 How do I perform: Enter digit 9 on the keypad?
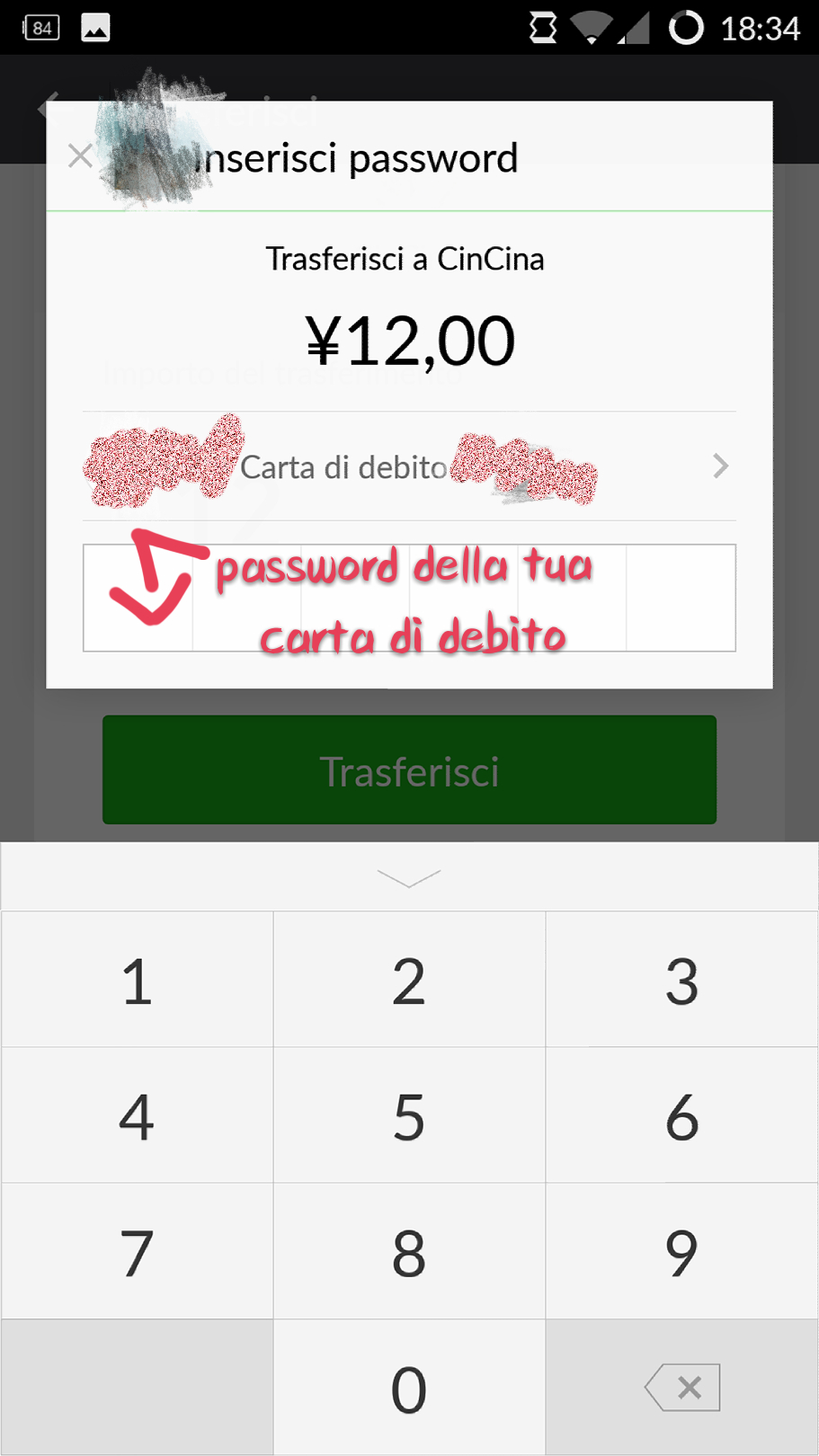681,1252
